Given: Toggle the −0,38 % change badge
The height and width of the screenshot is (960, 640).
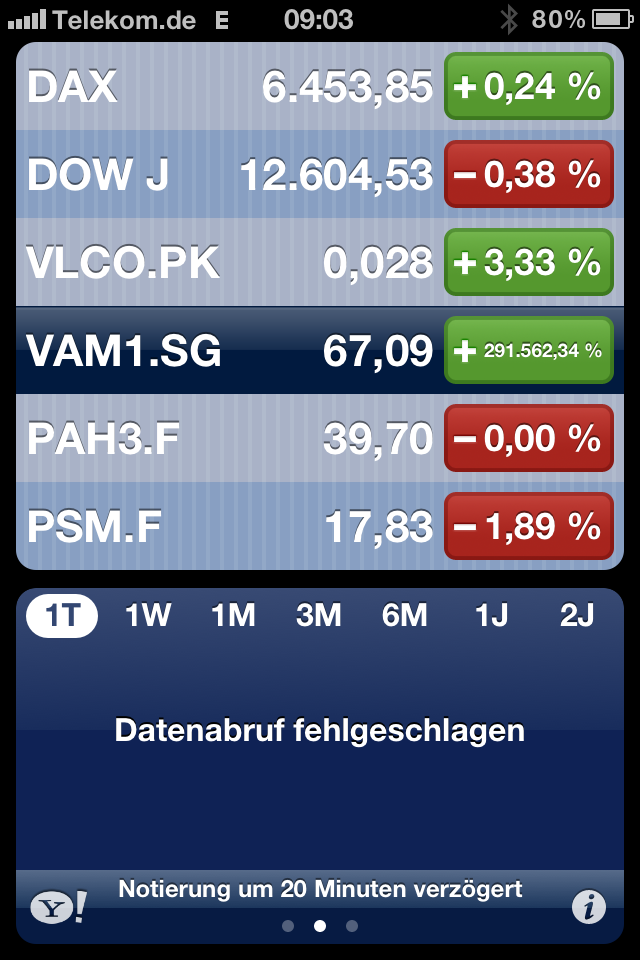Looking at the screenshot, I should (x=528, y=175).
